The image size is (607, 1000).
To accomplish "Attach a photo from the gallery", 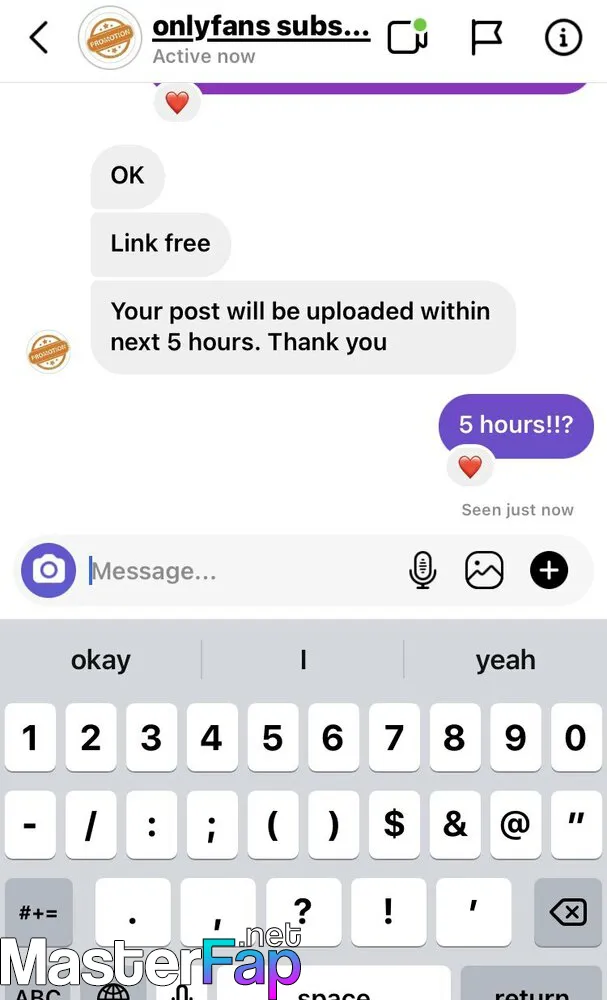I will pos(484,571).
